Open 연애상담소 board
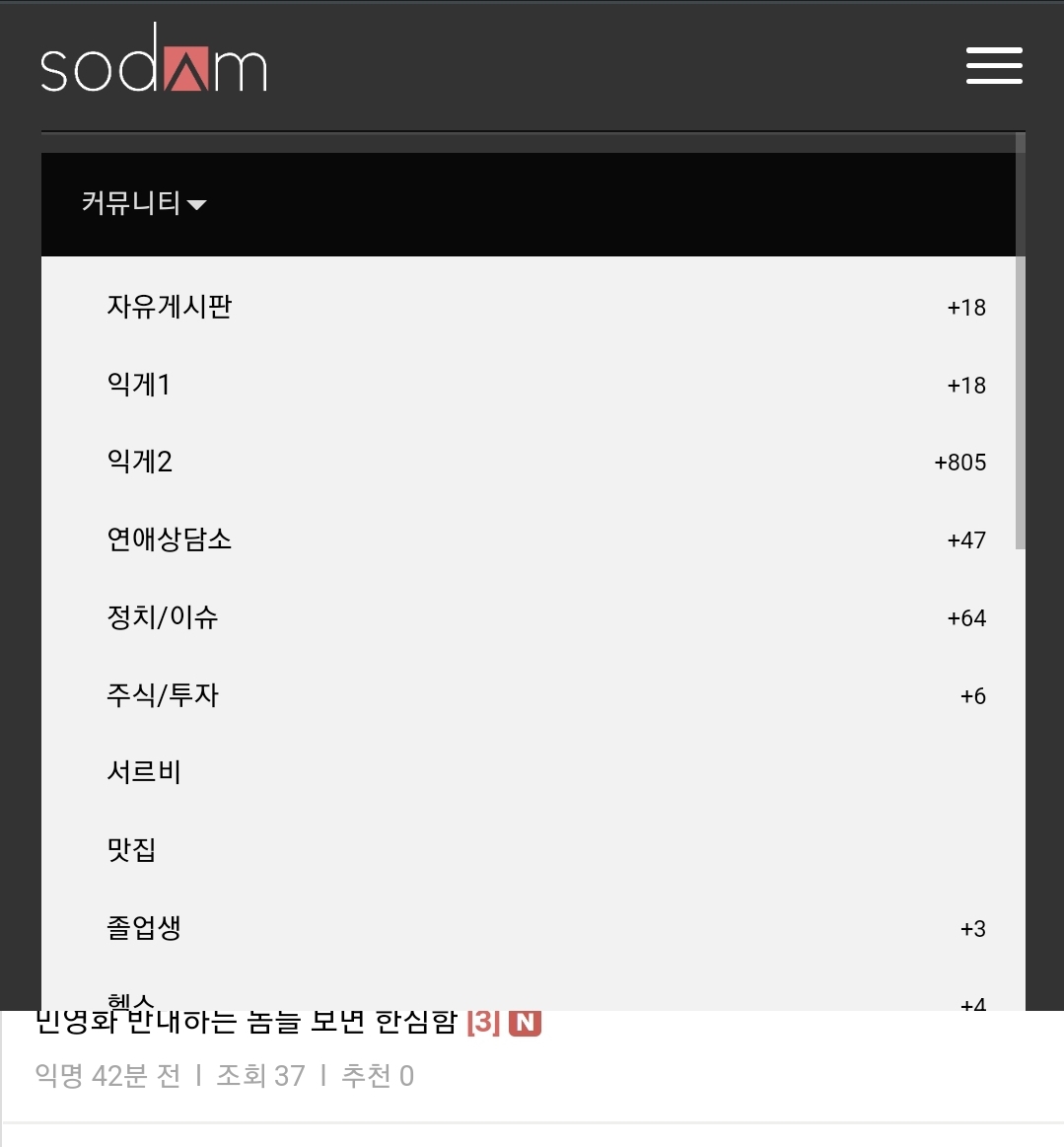1064x1147 pixels. click(x=170, y=539)
